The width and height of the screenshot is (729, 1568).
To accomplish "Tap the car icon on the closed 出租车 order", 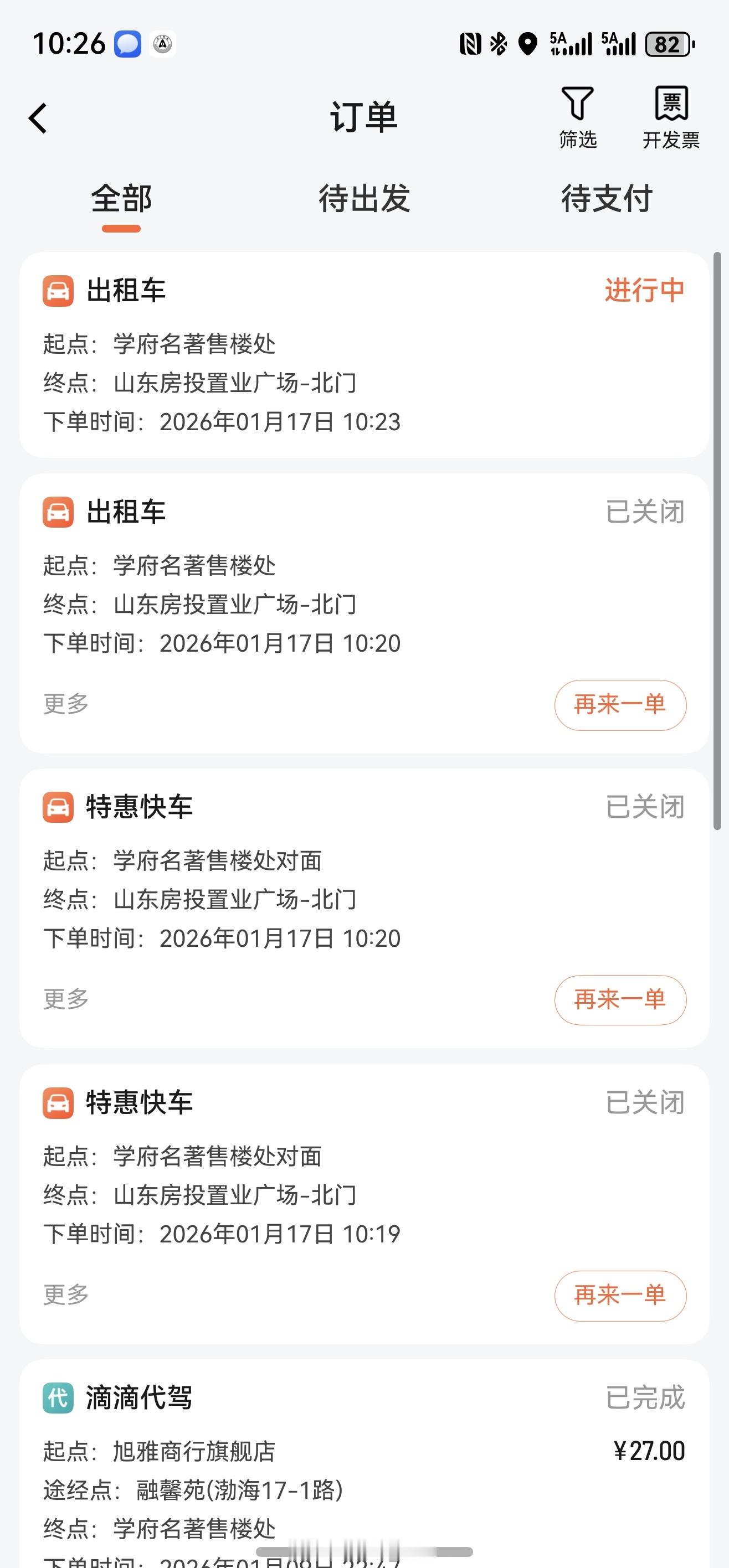I will (x=57, y=512).
